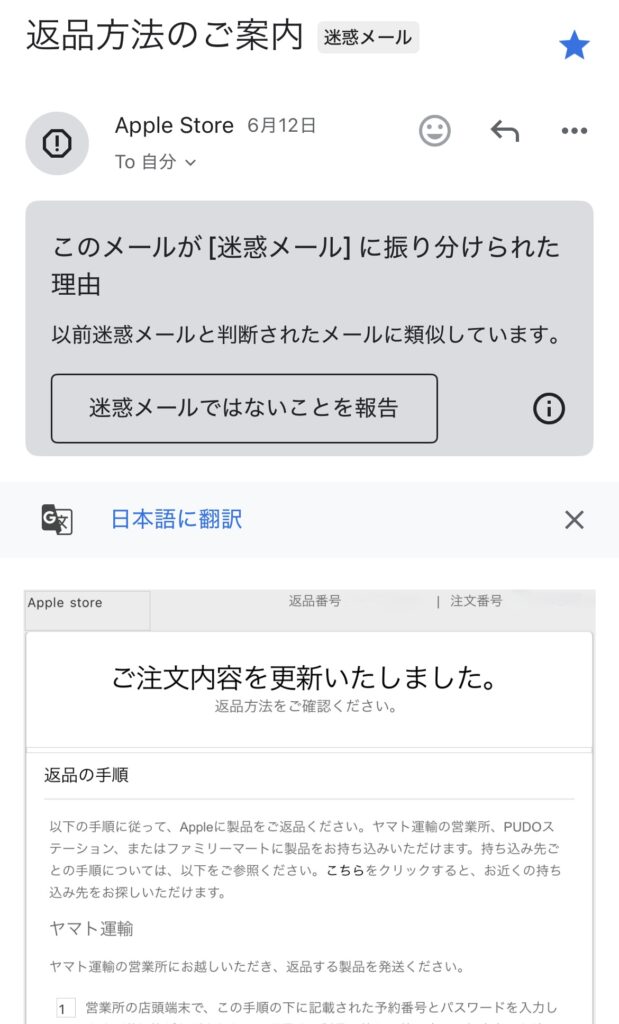Open the spam info icon
This screenshot has width=619, height=1024.
(548, 408)
